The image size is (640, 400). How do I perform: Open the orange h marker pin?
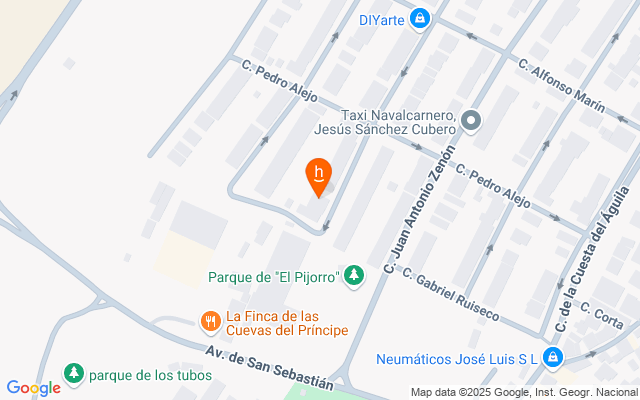click(318, 176)
